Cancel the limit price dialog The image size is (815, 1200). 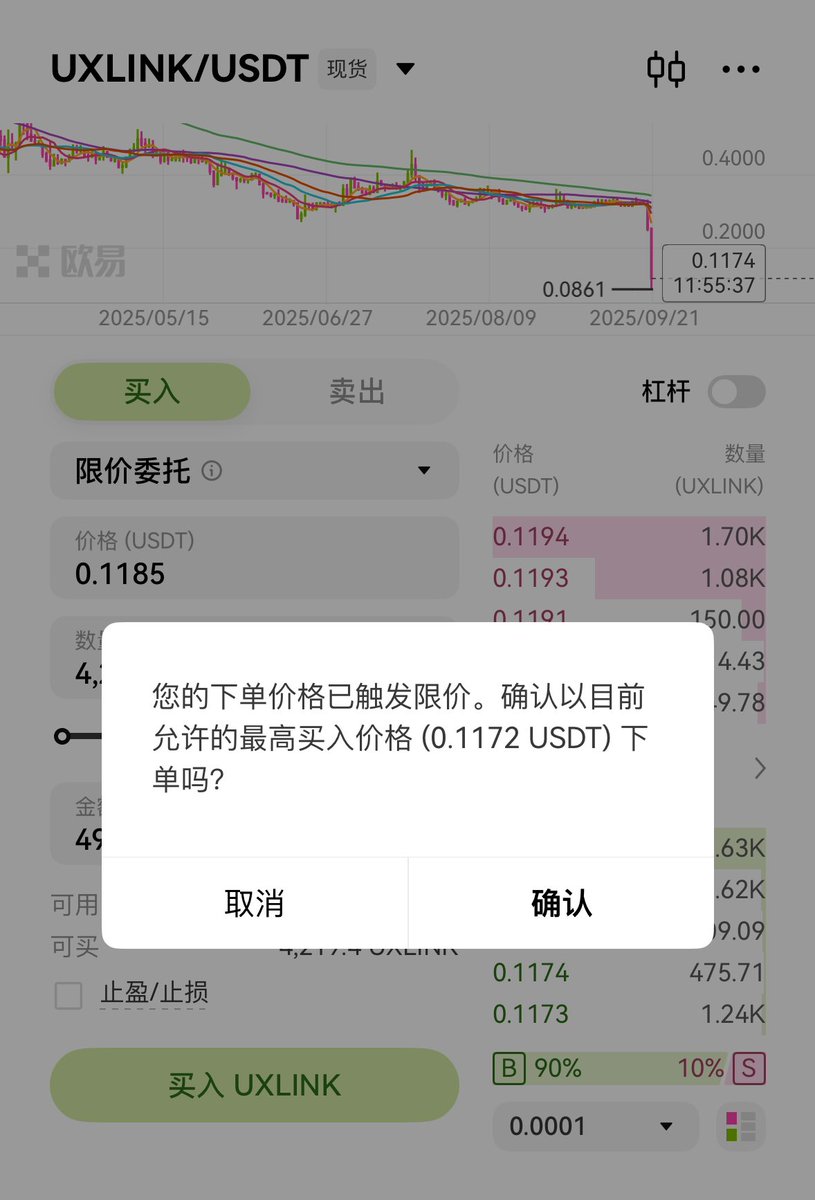[x=254, y=903]
